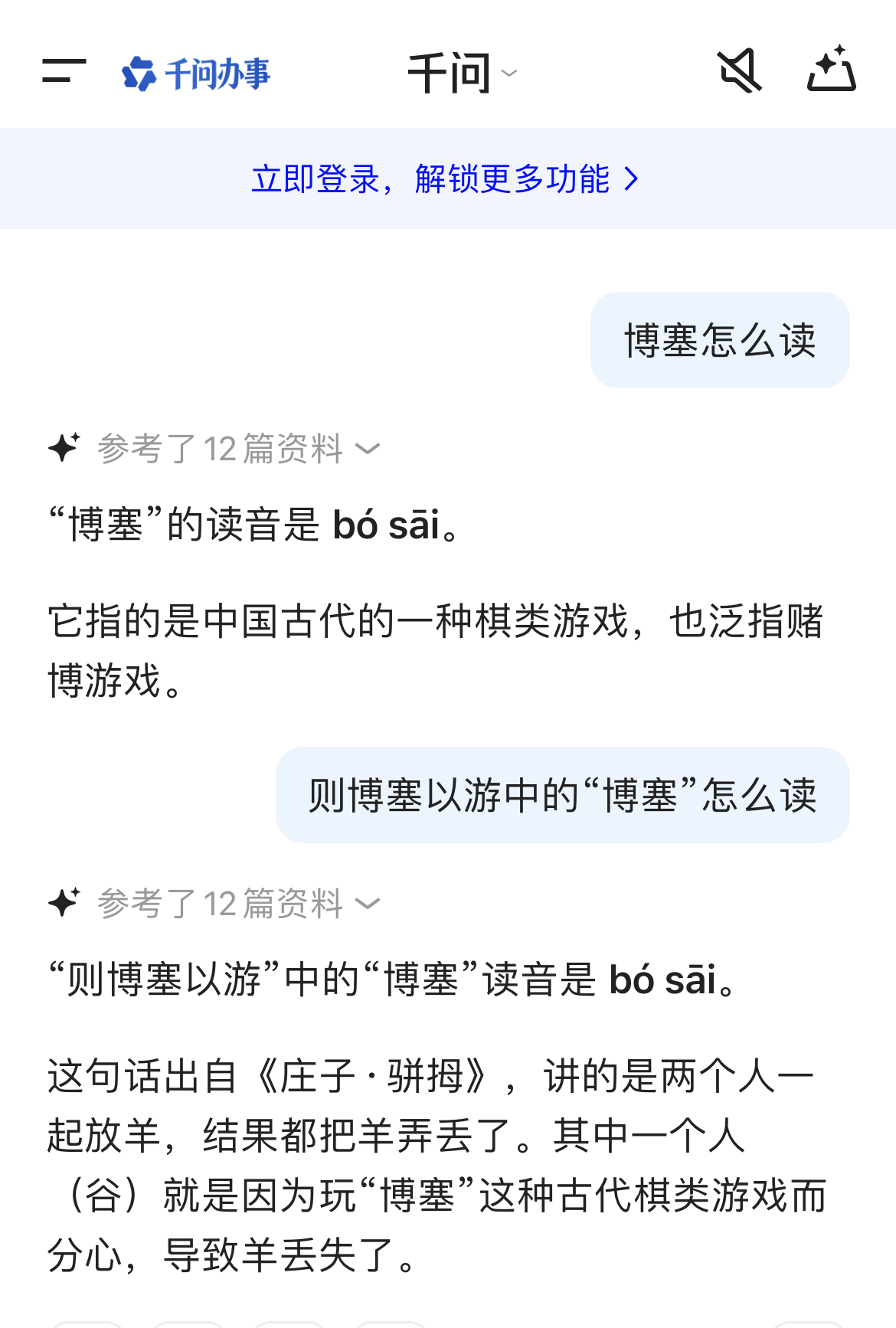Expand the 千问 model selector dropdown
Viewport: 896px width, 1328px height.
click(462, 74)
